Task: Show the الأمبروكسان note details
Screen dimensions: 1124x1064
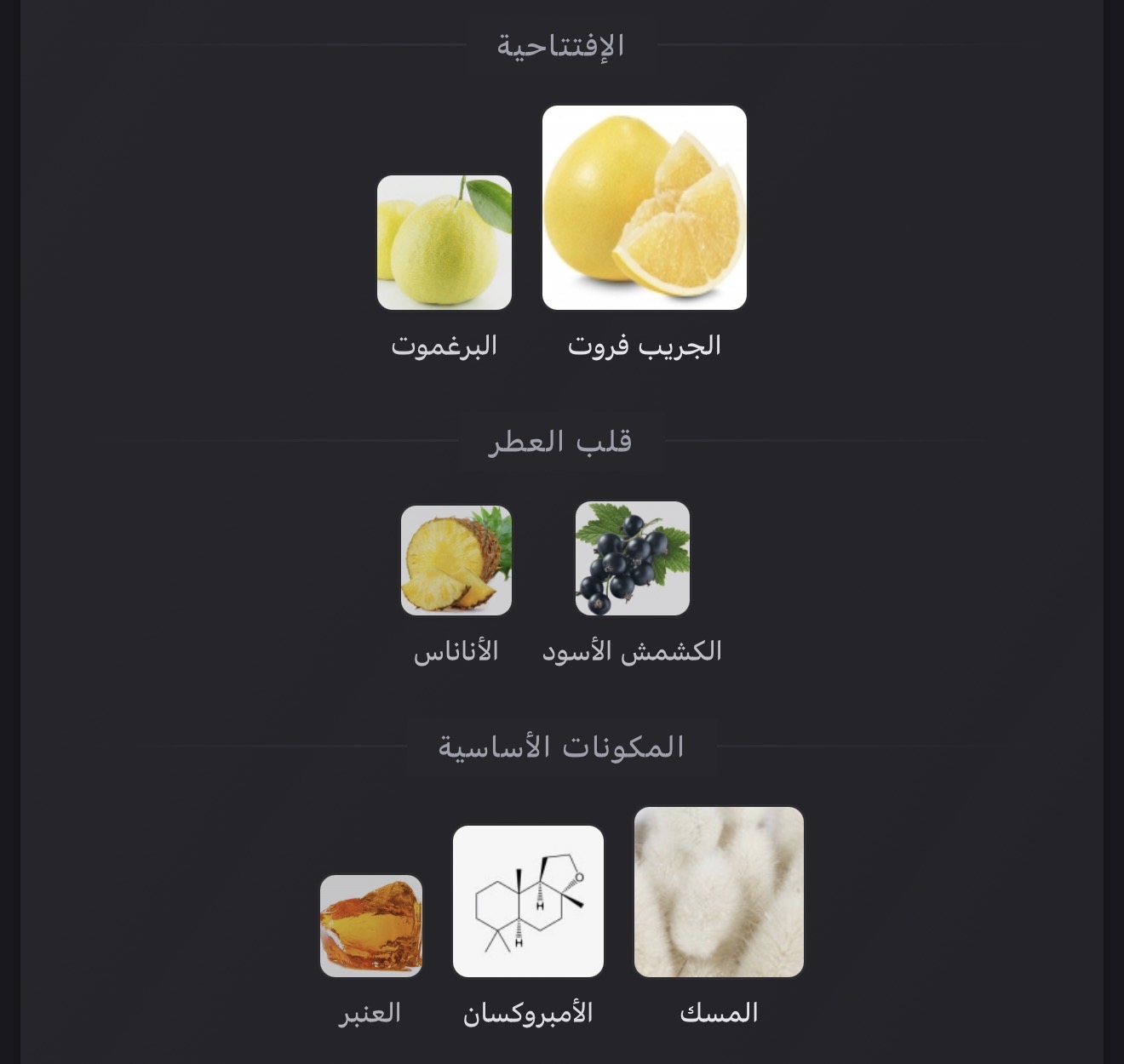Action: click(x=528, y=901)
